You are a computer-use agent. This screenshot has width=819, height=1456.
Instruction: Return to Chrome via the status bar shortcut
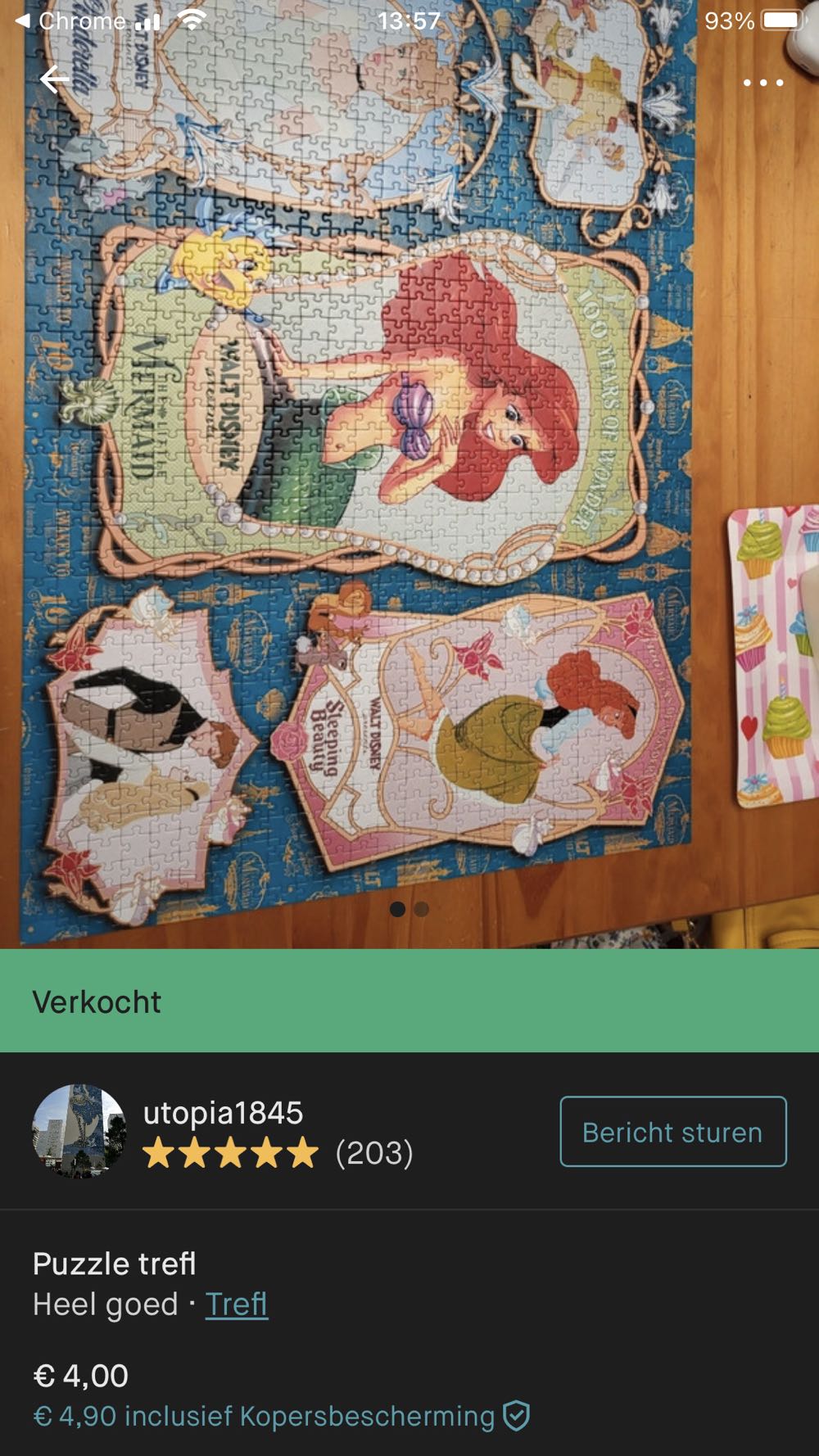pyautogui.click(x=70, y=22)
